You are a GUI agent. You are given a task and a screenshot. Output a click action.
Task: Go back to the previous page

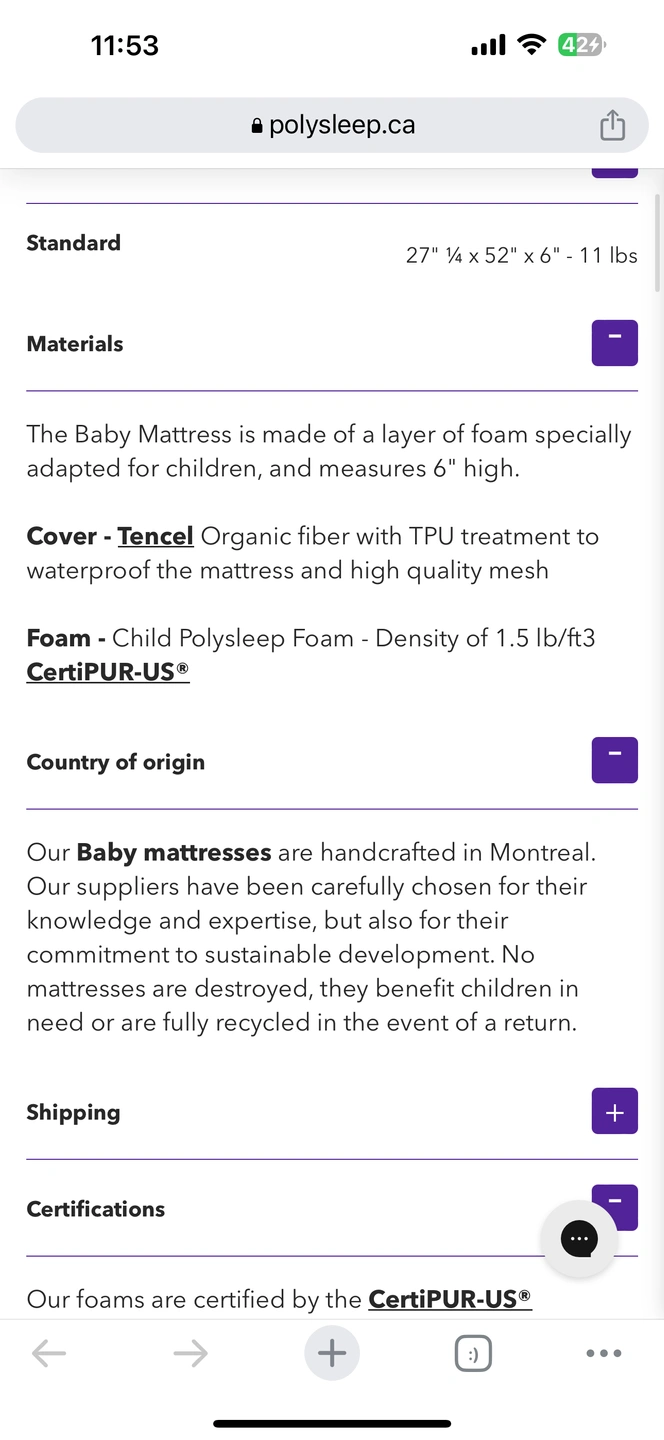point(48,1354)
